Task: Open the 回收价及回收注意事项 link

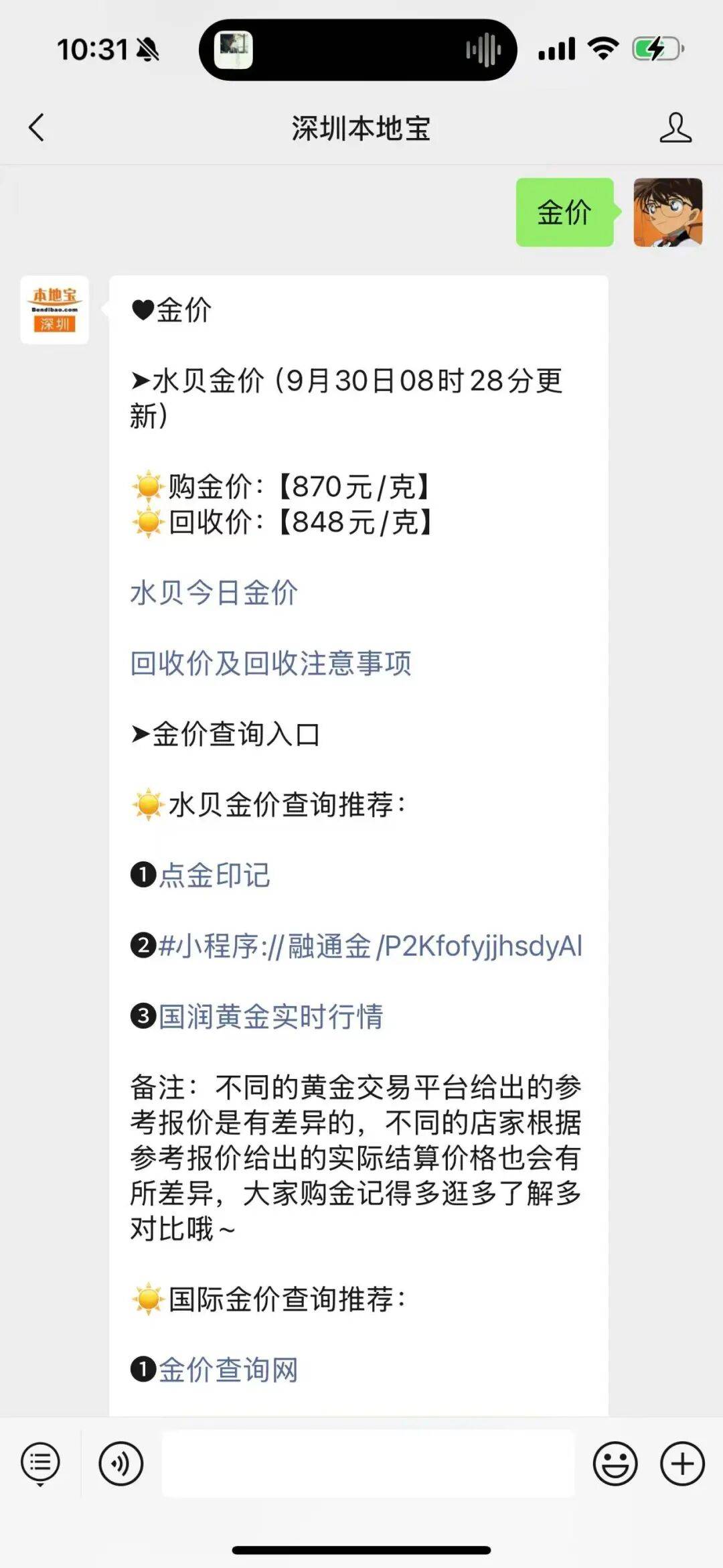Action: pos(270,663)
